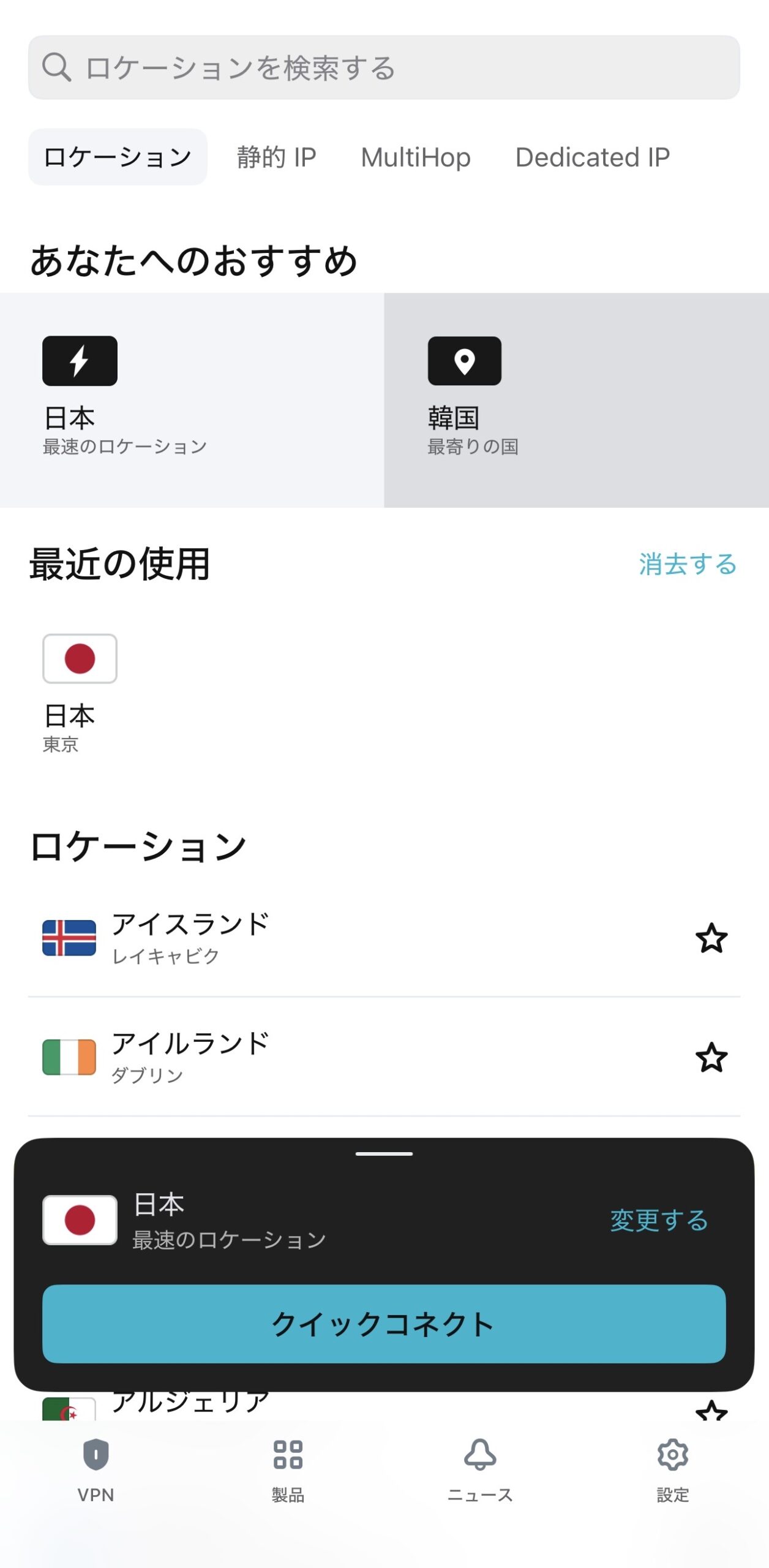Image resolution: width=769 pixels, height=1568 pixels.
Task: Select recent location 日本 東京
Action: 80,692
